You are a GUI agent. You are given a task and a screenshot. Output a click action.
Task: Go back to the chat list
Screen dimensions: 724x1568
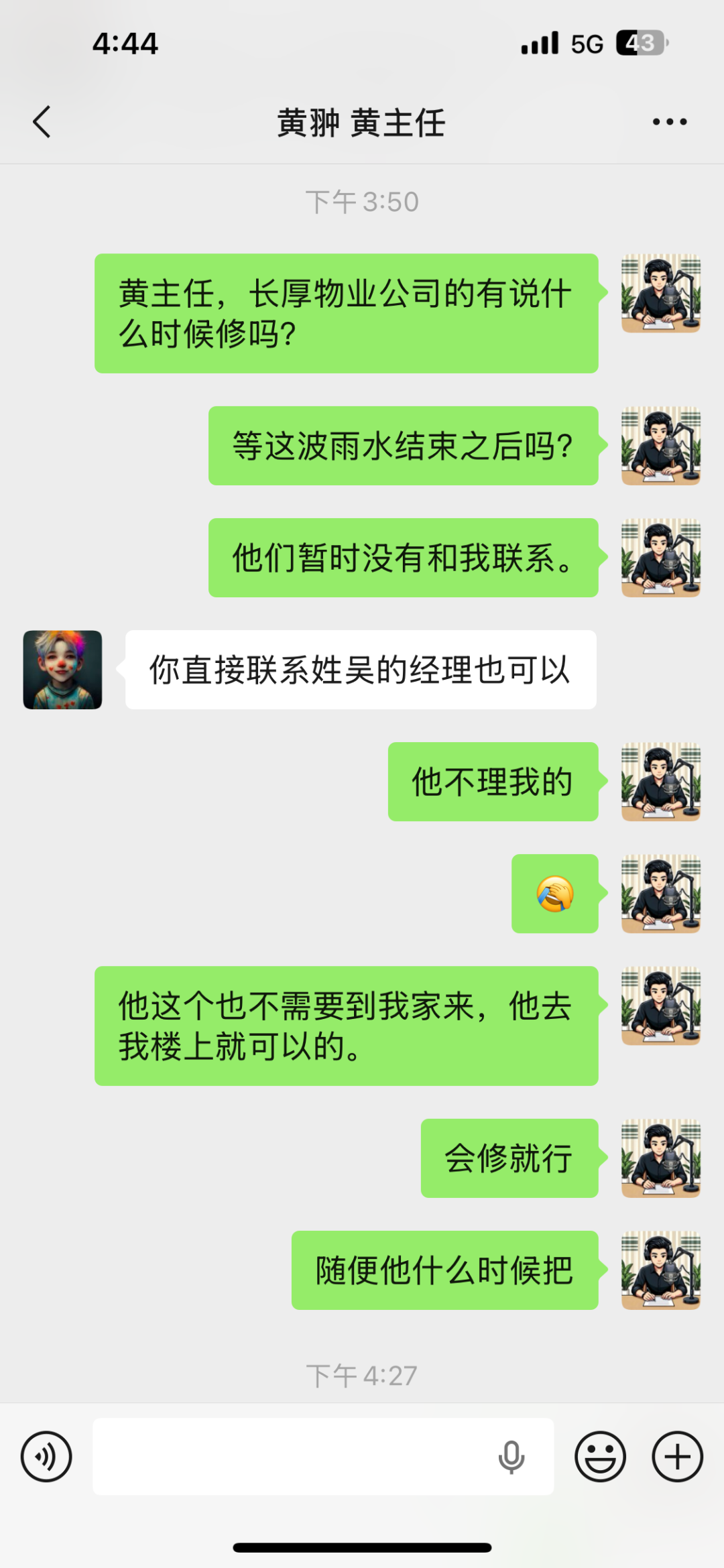pyautogui.click(x=42, y=122)
